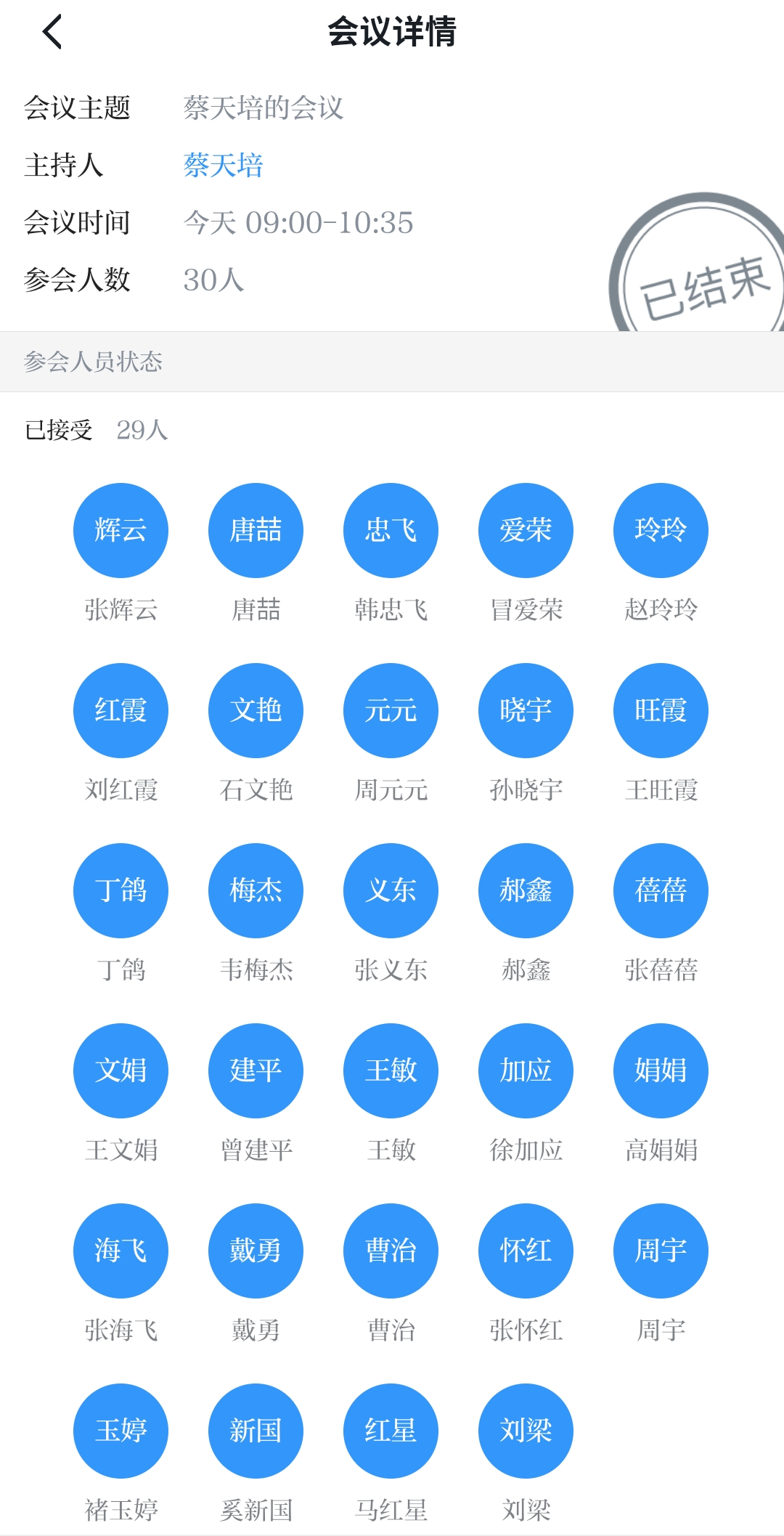Select attendee 周宇

(x=661, y=1251)
